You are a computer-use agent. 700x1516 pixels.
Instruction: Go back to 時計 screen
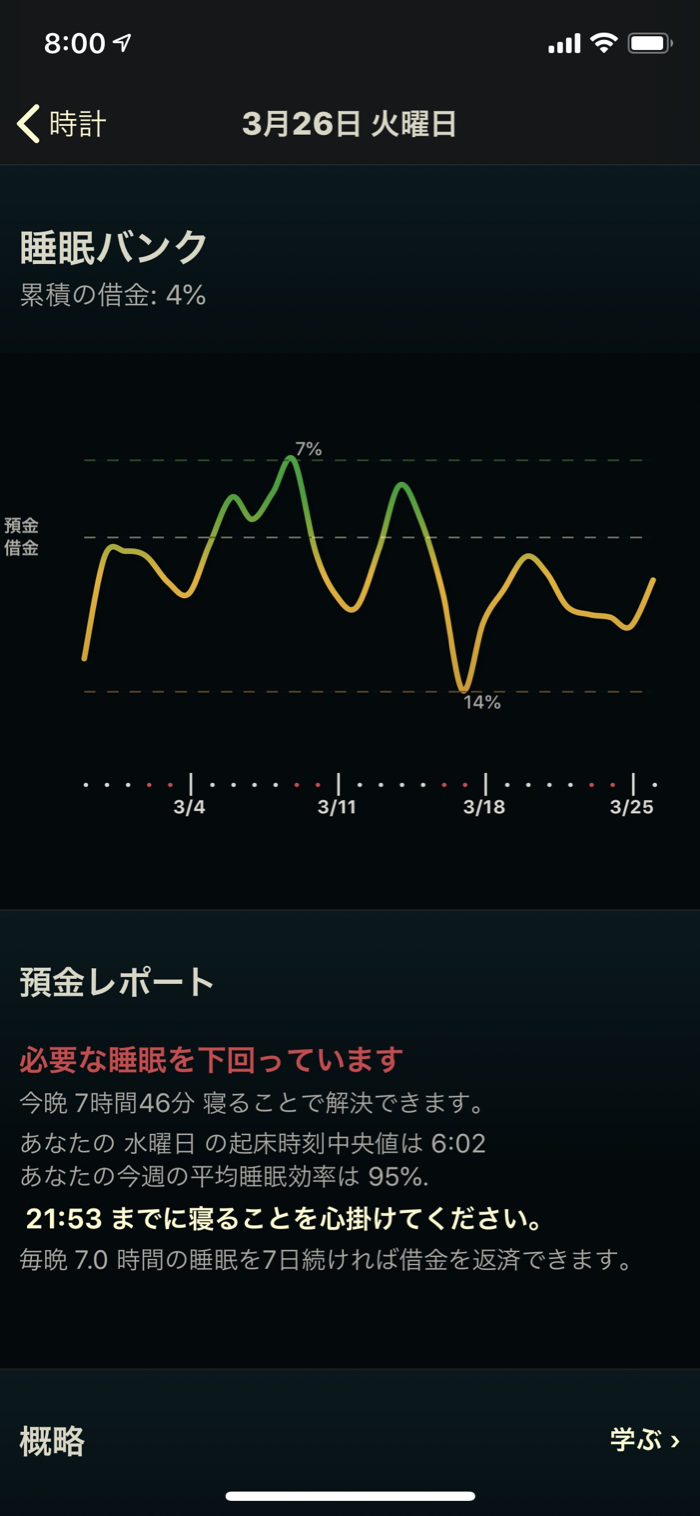(62, 124)
